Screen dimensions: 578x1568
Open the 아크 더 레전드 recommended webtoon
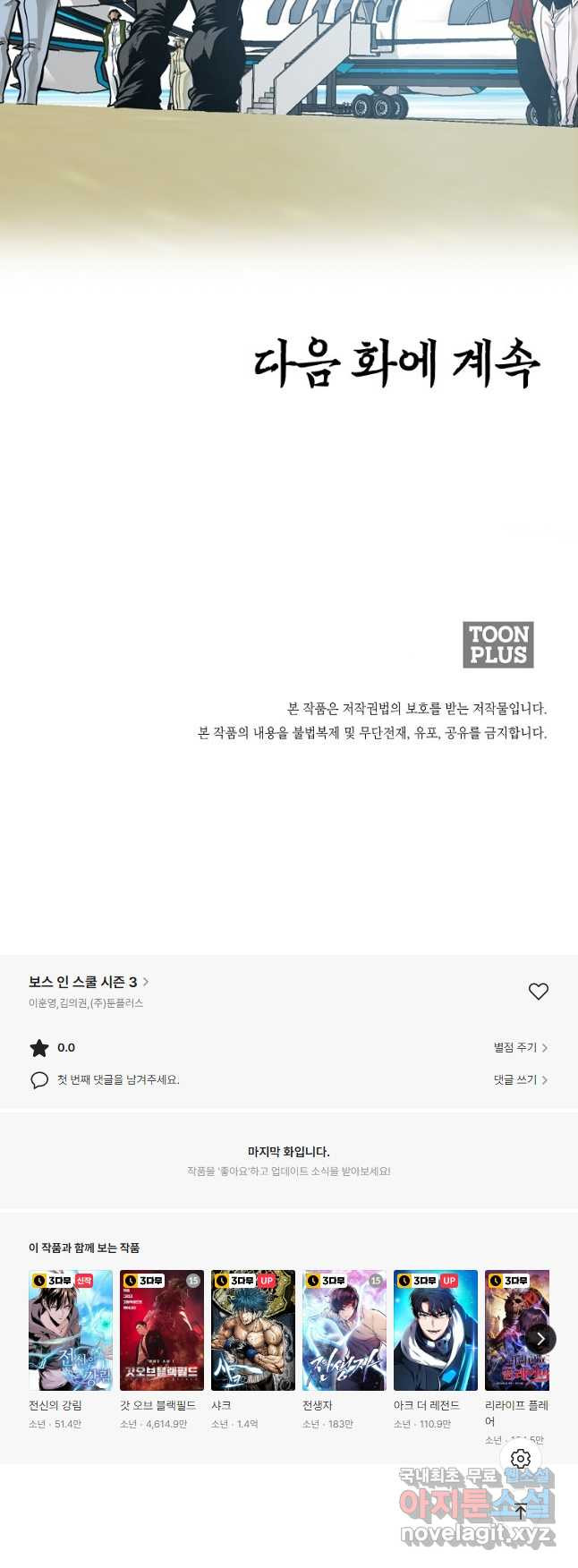(436, 1330)
